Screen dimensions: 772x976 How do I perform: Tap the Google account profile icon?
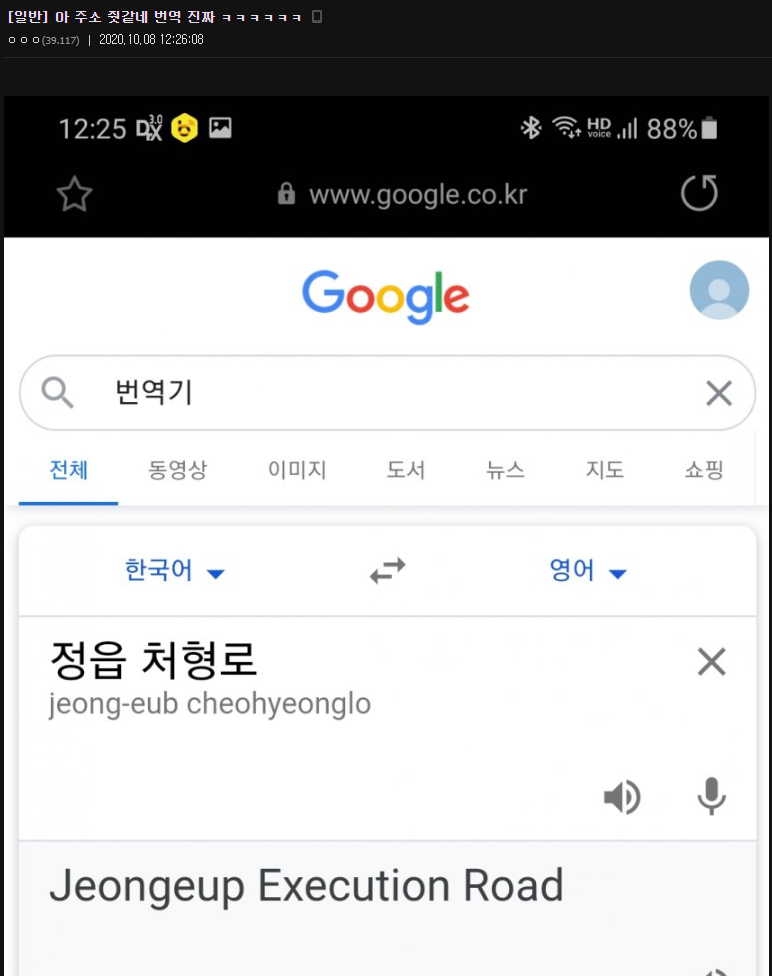[x=719, y=290]
